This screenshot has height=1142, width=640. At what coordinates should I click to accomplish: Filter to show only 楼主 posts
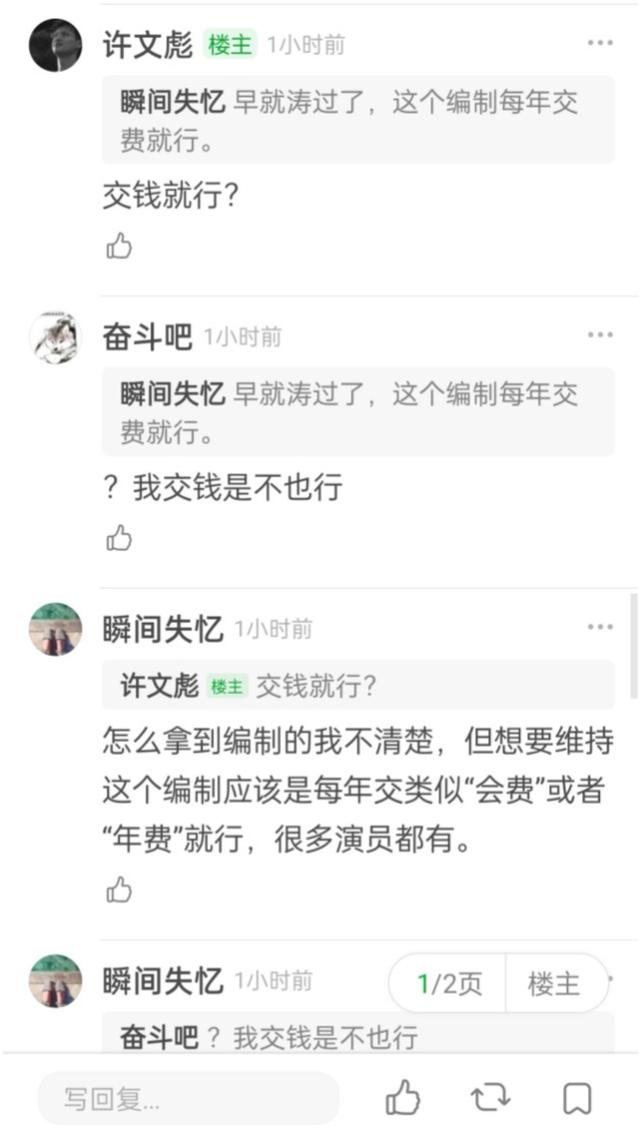tap(554, 984)
